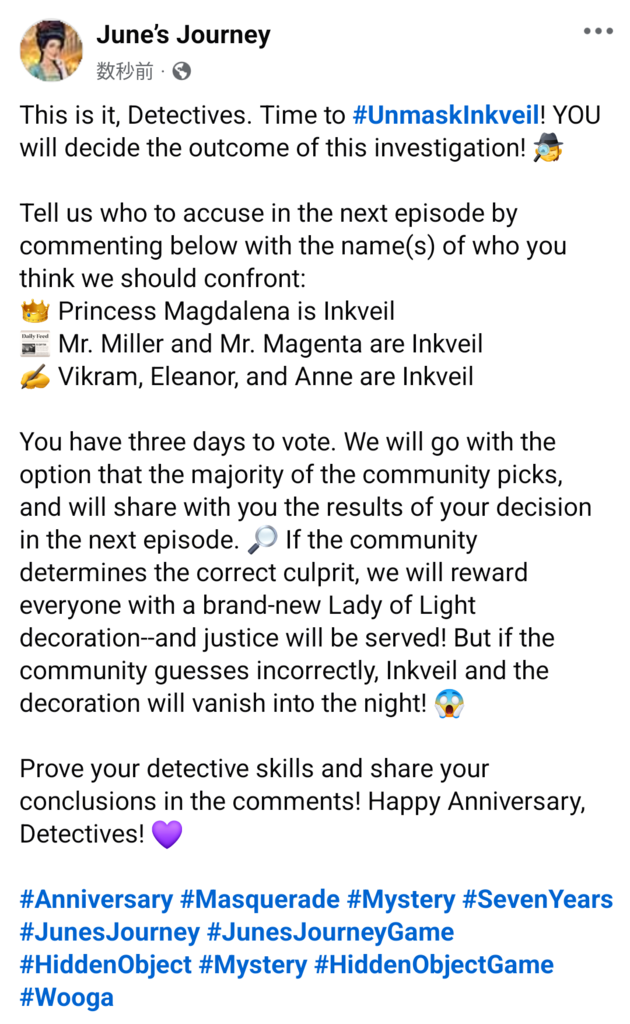Open the post's three-dot options menu
This screenshot has width=630, height=1024.
pyautogui.click(x=598, y=32)
